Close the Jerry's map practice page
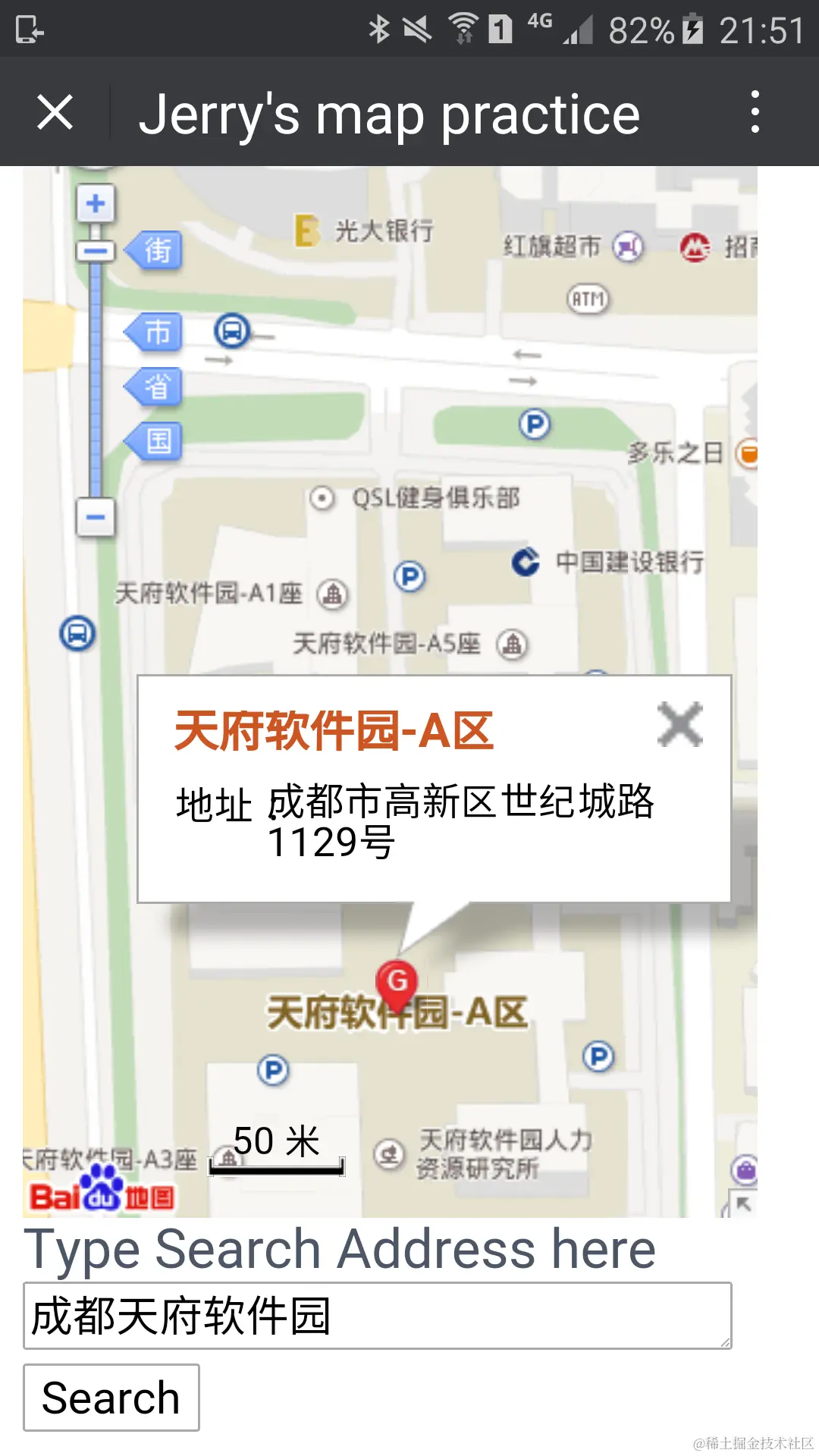This screenshot has width=819, height=1456. coord(55,113)
